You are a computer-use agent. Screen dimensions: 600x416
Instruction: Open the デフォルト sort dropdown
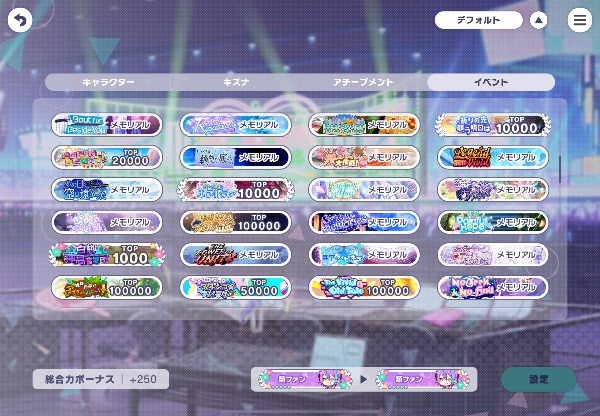[479, 20]
